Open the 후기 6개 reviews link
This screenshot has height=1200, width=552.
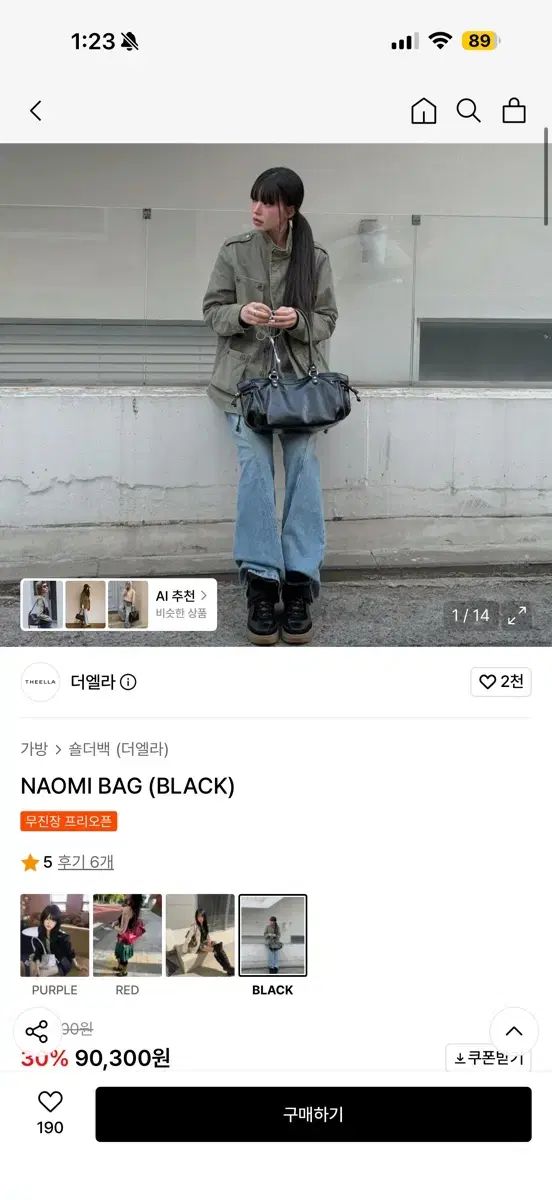pos(85,862)
